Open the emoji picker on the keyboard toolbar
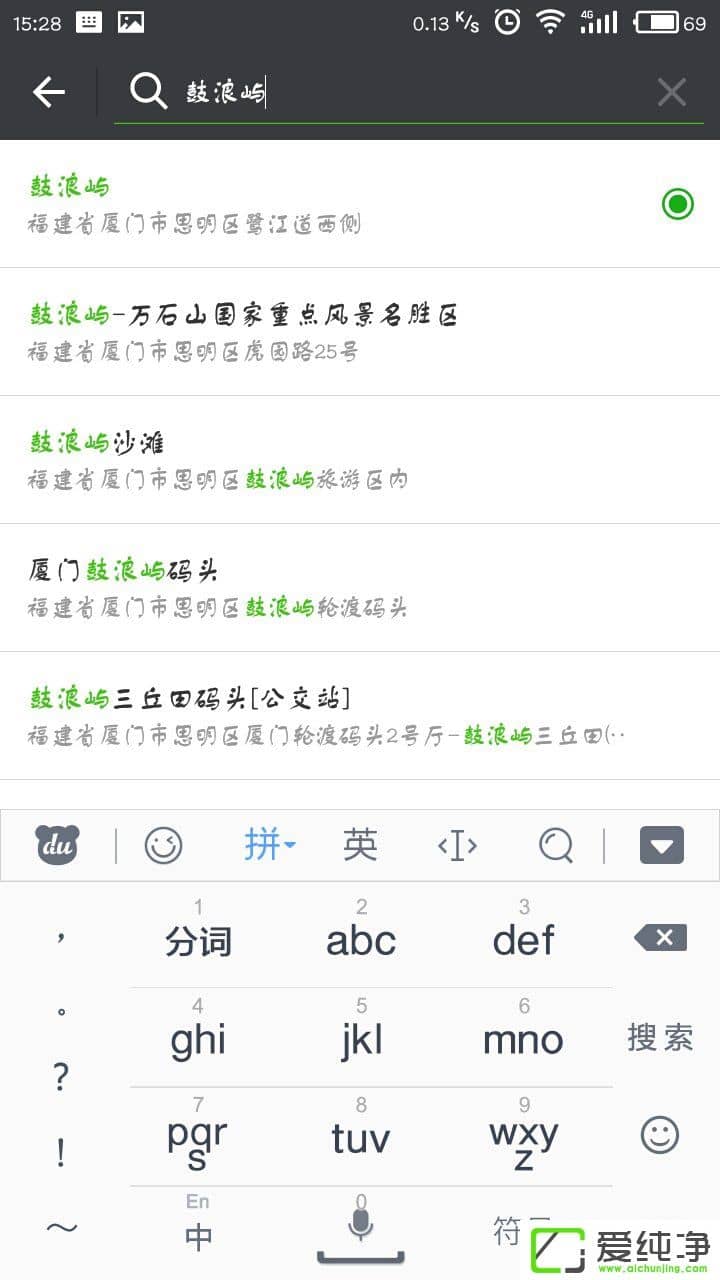720x1280 pixels. pos(164,845)
